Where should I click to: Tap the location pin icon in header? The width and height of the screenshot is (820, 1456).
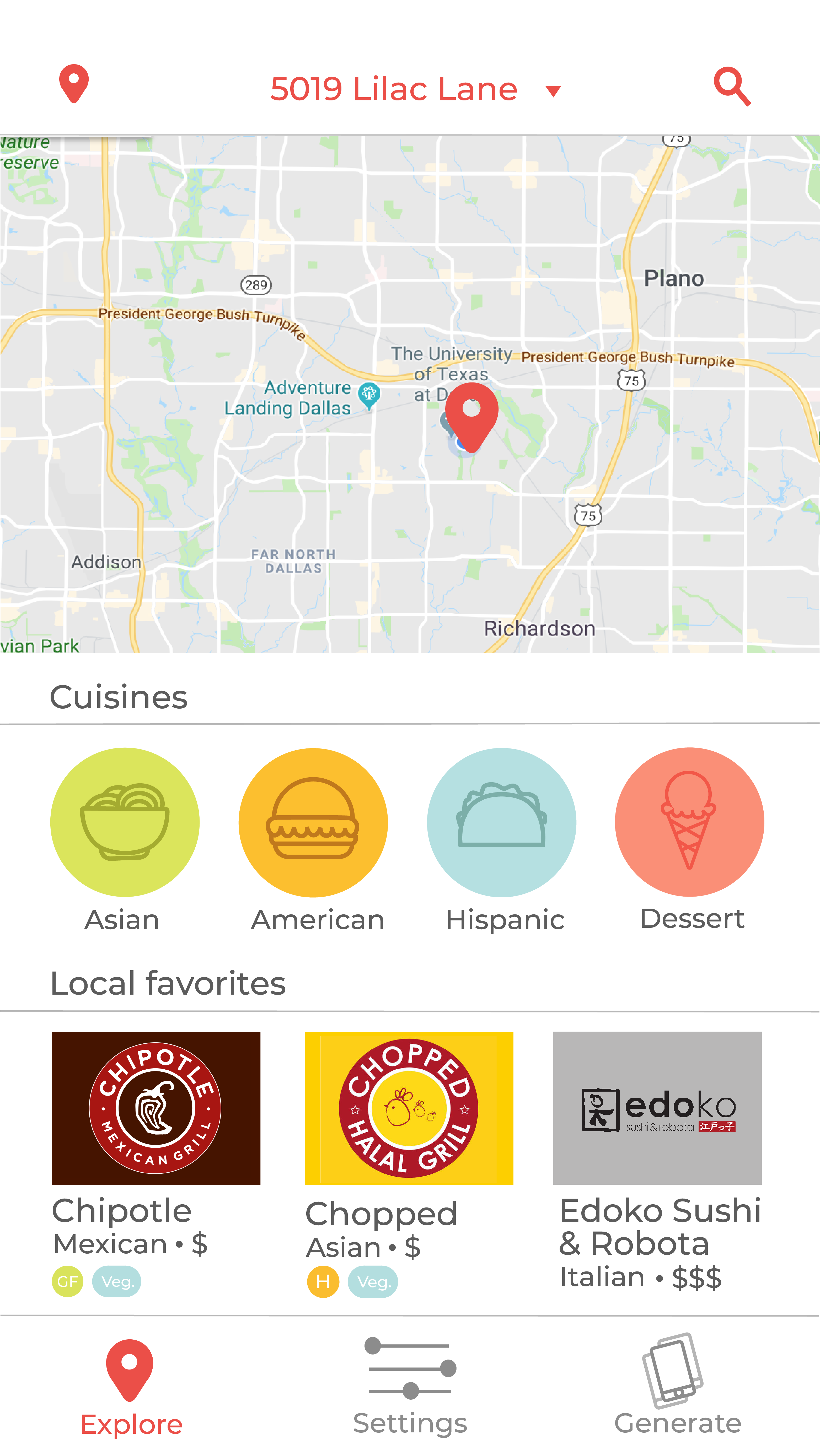pyautogui.click(x=74, y=84)
